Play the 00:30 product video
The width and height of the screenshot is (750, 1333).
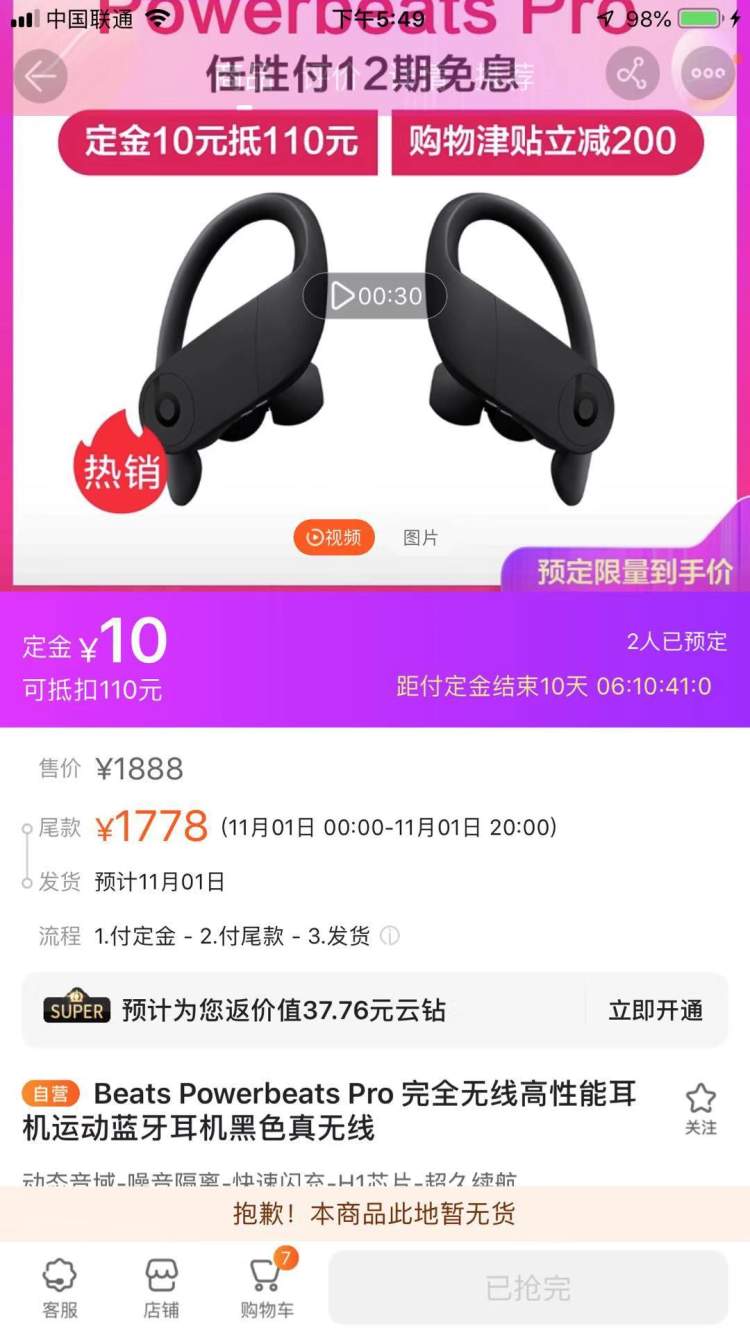point(375,296)
